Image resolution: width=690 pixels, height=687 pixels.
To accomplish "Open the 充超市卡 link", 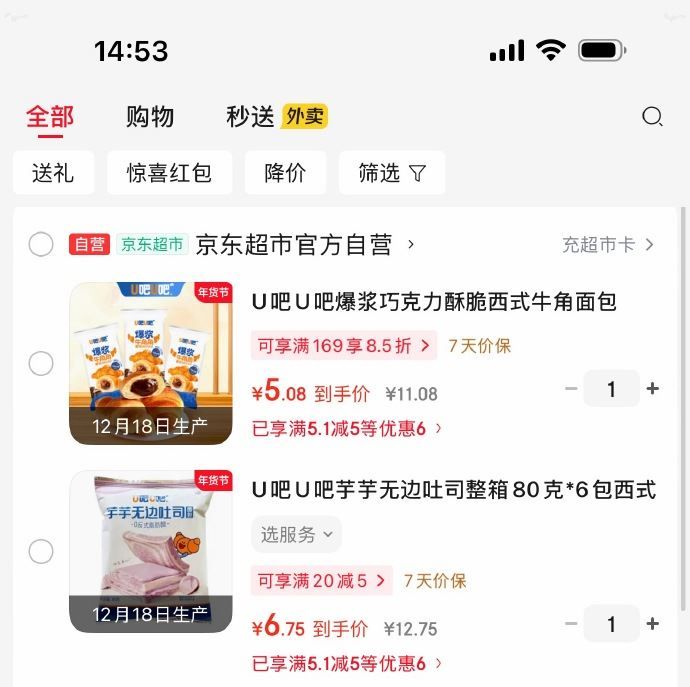I will point(607,244).
